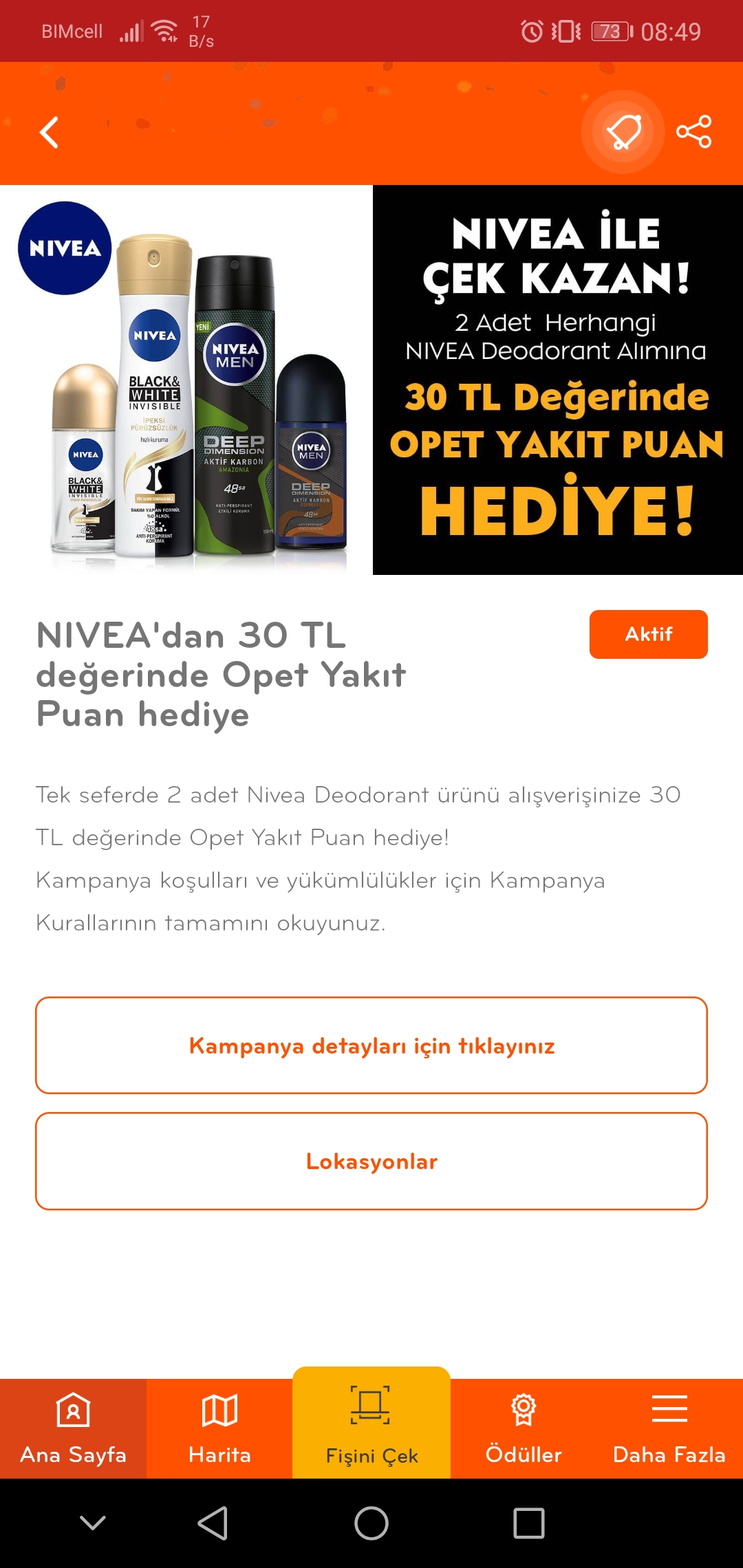The height and width of the screenshot is (1568, 743).
Task: Switch to the Ana Sayfa tab
Action: pos(74,1428)
